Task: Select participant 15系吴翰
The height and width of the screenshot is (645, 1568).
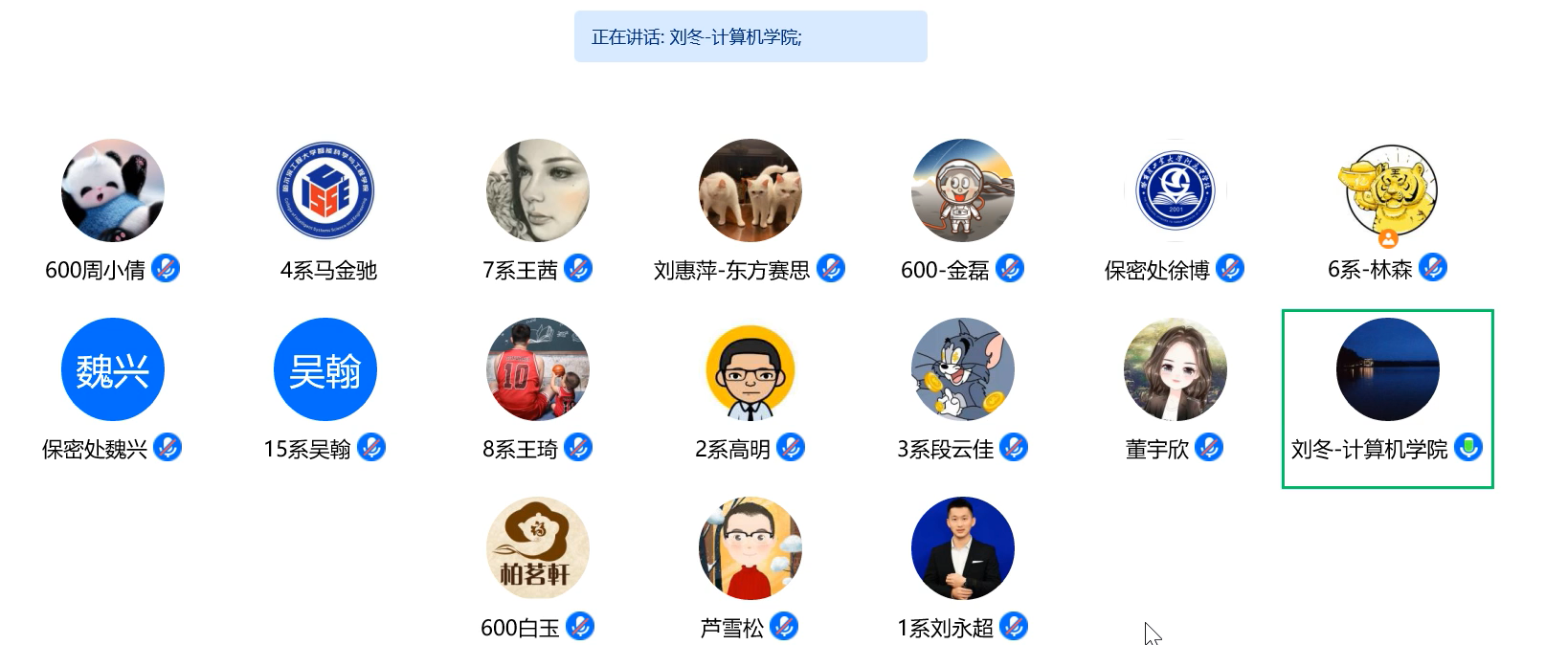Action: [x=325, y=370]
